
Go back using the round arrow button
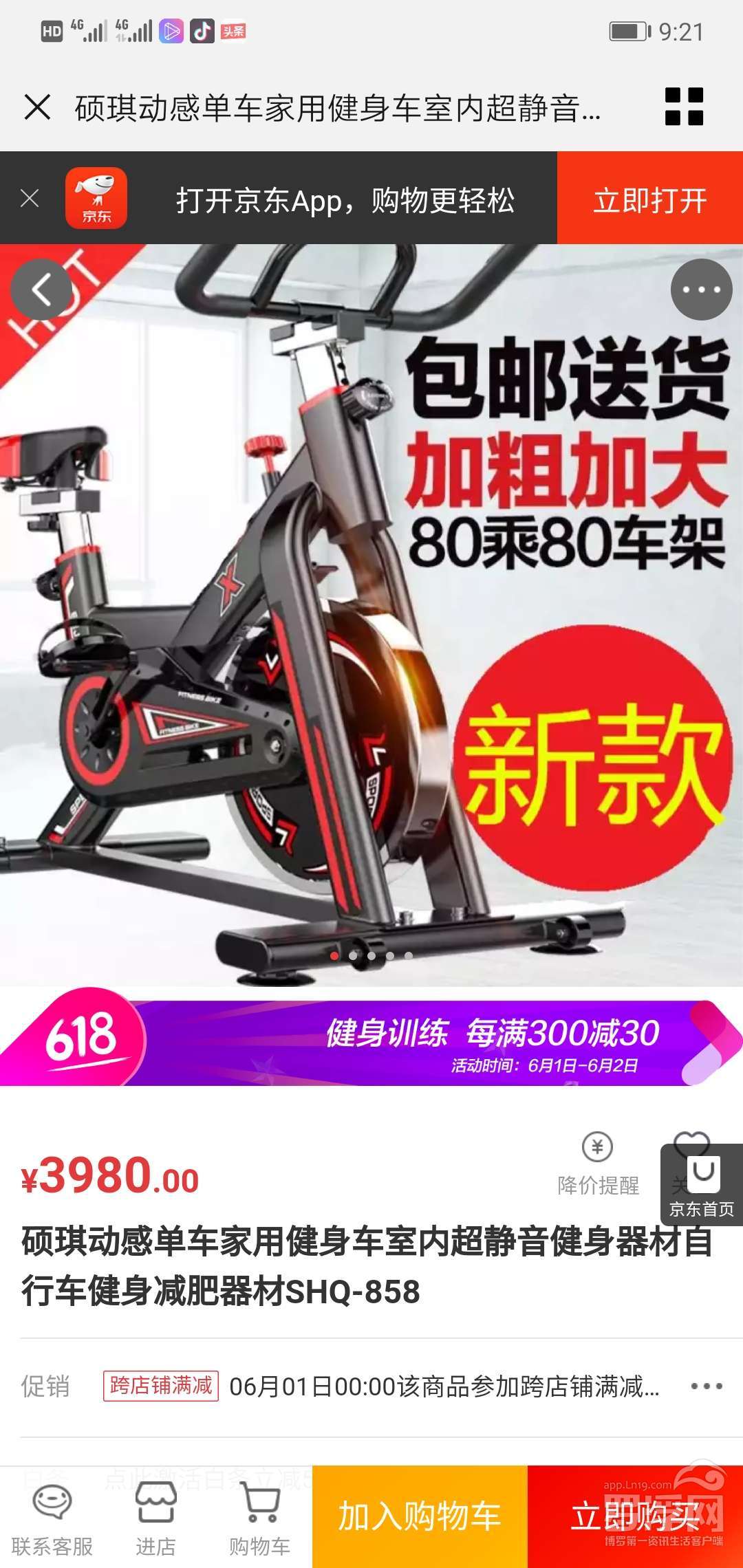coord(41,290)
